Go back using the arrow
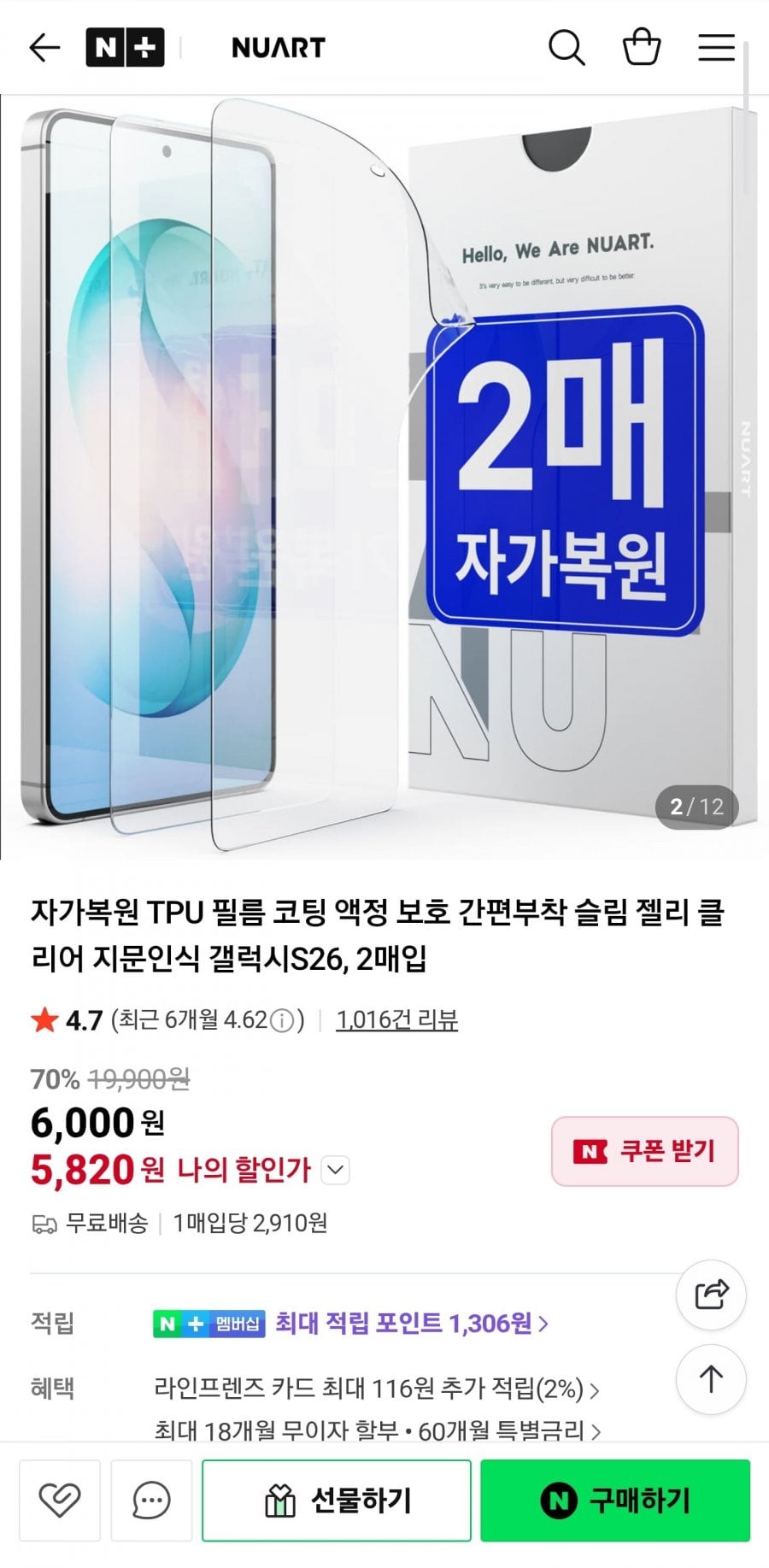The height and width of the screenshot is (1568, 769). click(x=44, y=48)
